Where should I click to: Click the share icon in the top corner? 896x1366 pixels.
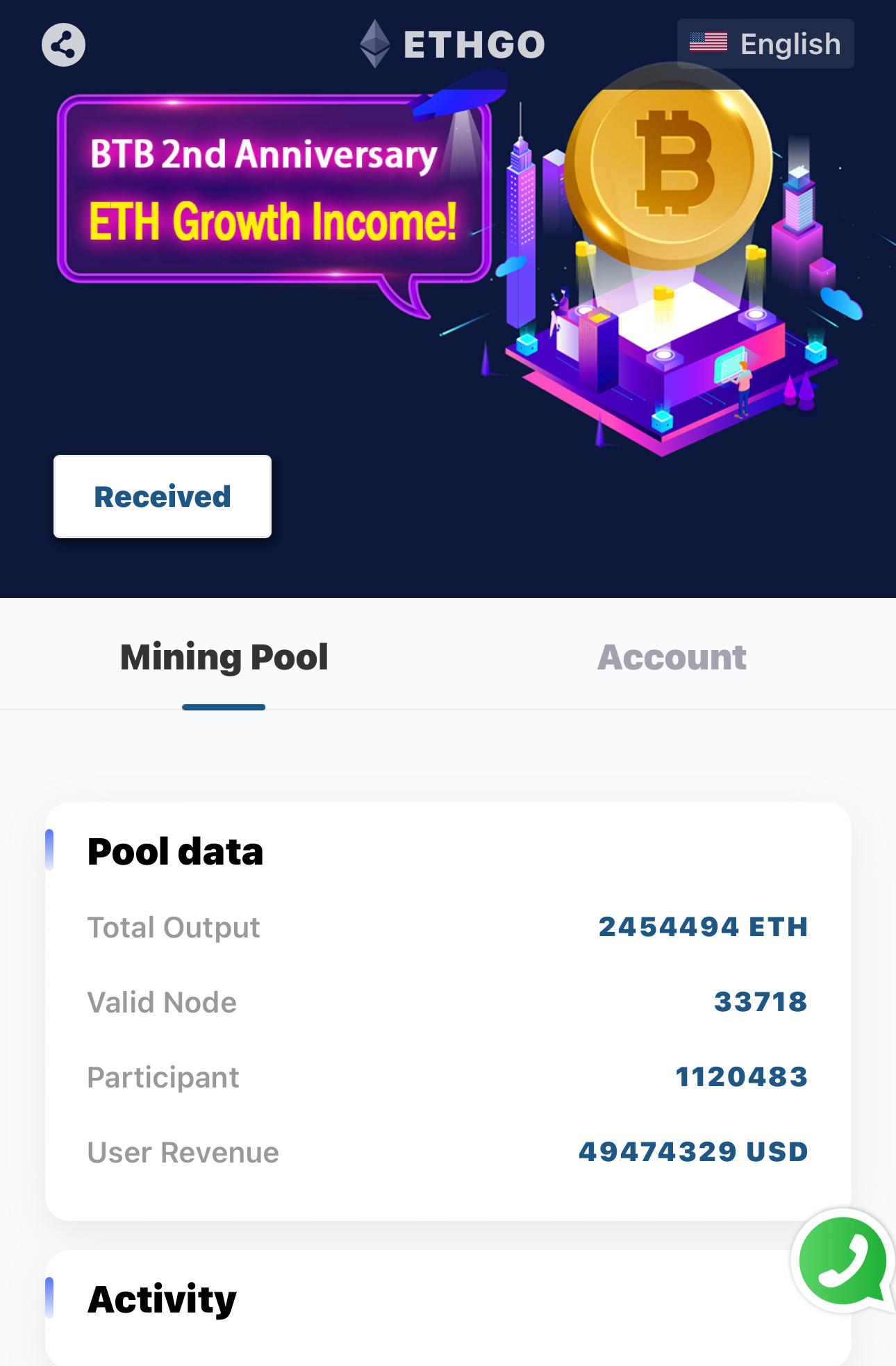pyautogui.click(x=63, y=44)
